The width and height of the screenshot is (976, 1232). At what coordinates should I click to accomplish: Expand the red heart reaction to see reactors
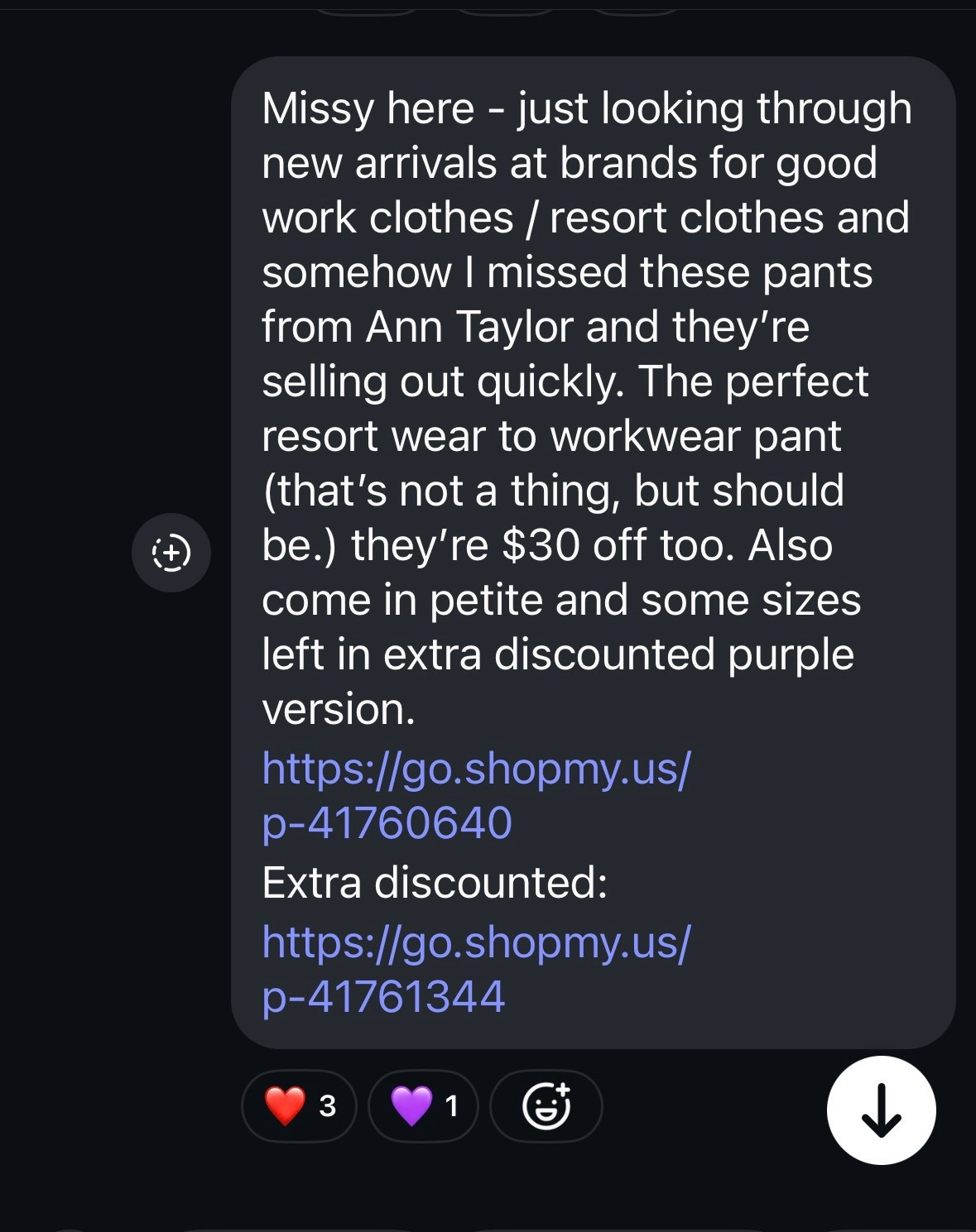tap(298, 1105)
